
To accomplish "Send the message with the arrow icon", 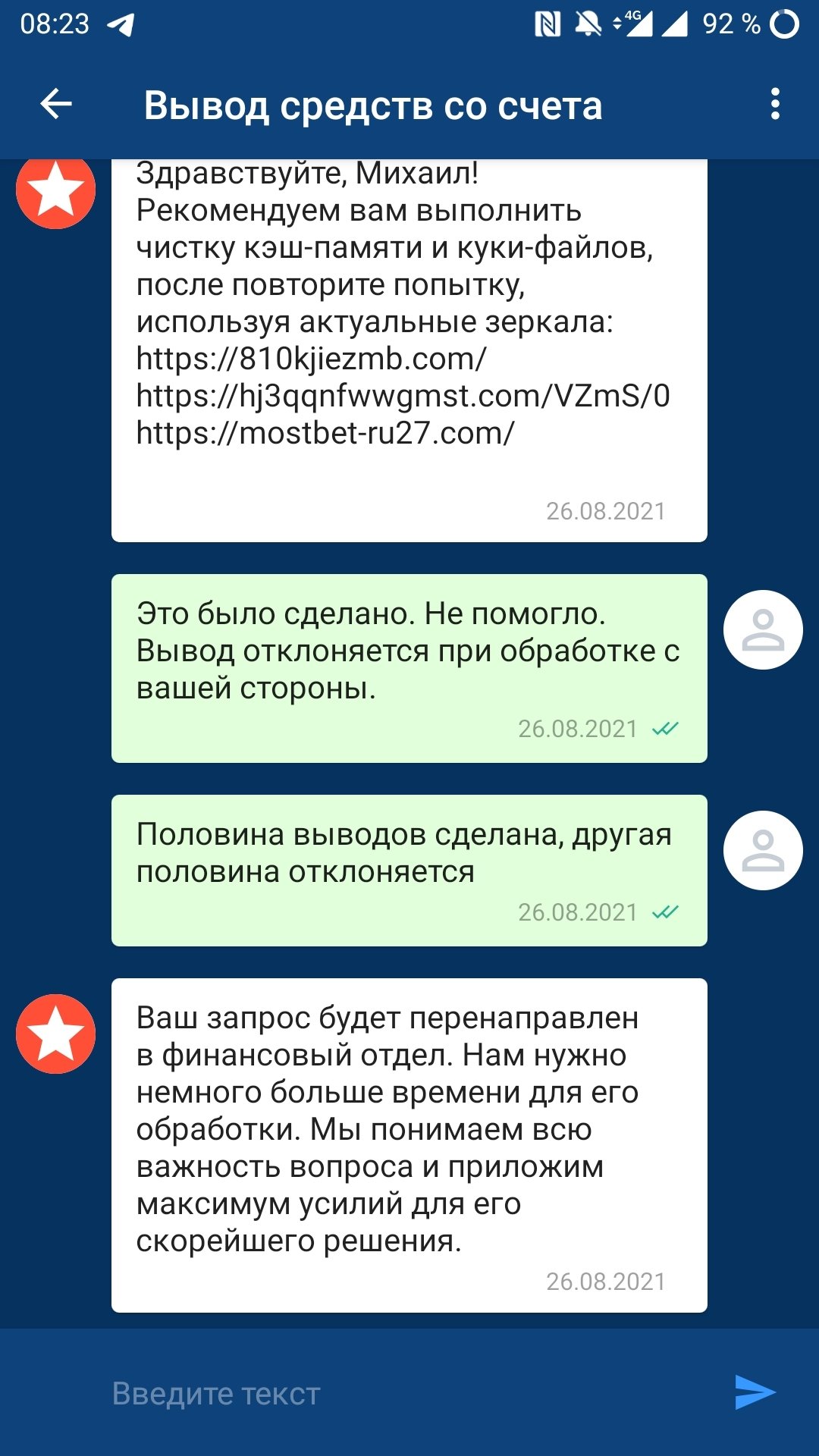I will pyautogui.click(x=755, y=1392).
